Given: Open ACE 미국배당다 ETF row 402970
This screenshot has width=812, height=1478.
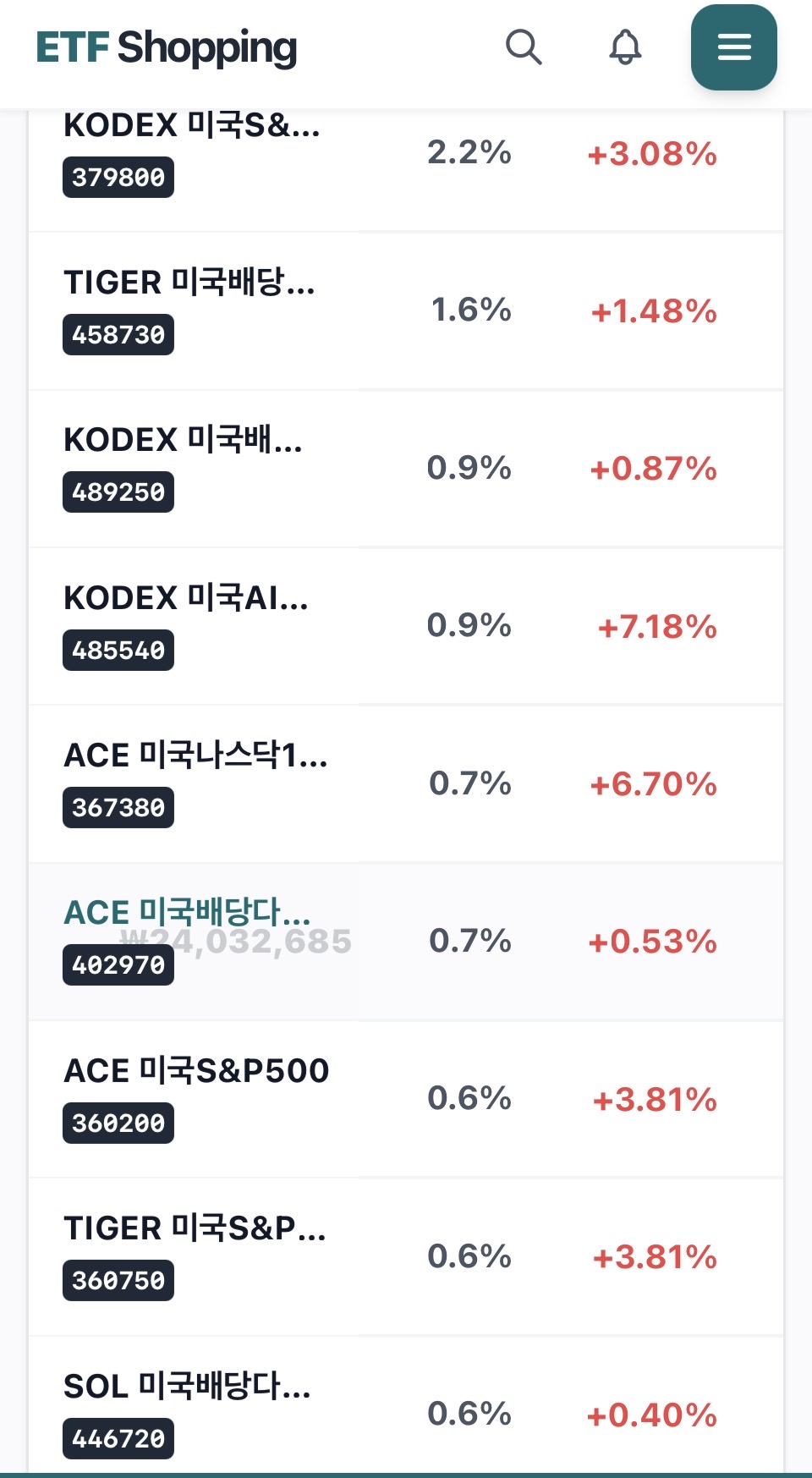Looking at the screenshot, I should [406, 941].
